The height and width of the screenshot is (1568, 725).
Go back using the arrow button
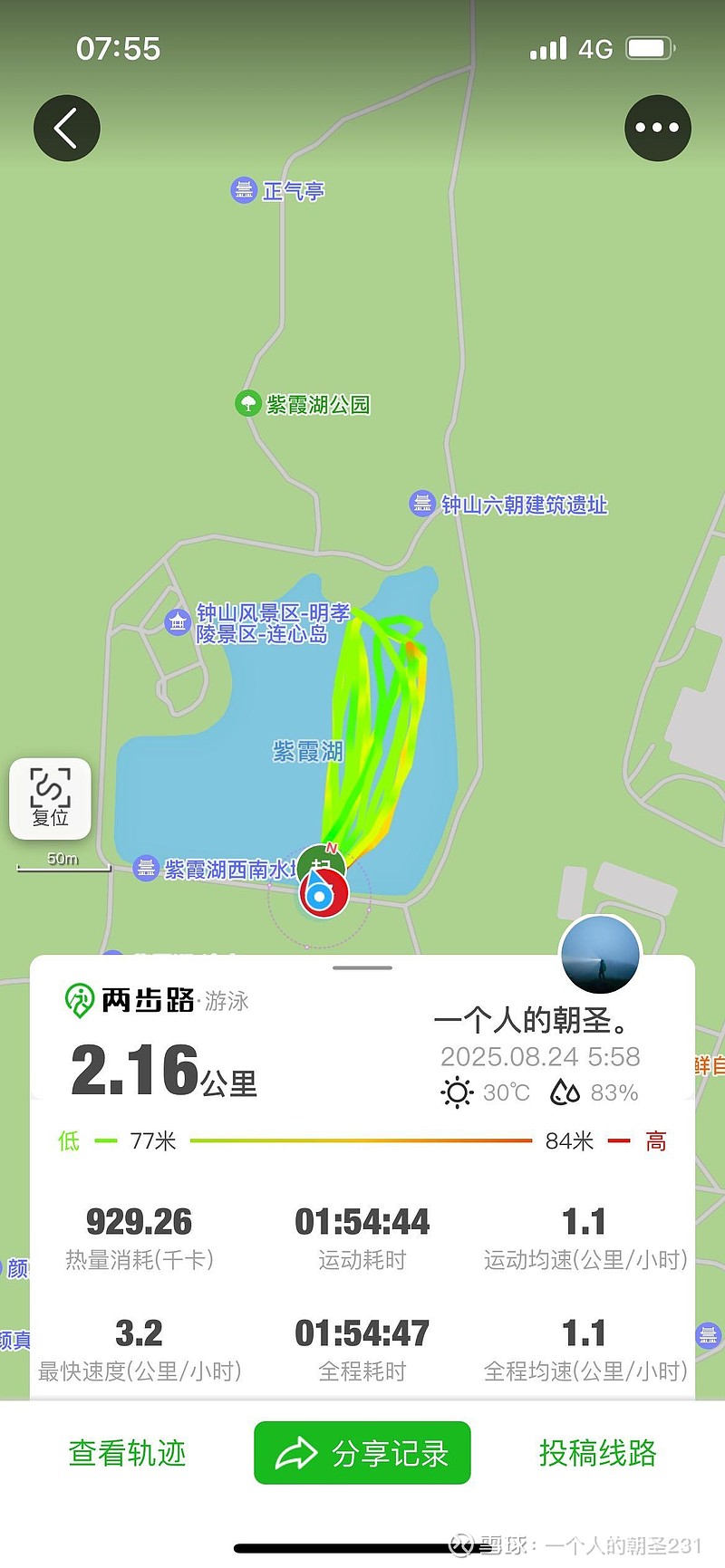66,128
